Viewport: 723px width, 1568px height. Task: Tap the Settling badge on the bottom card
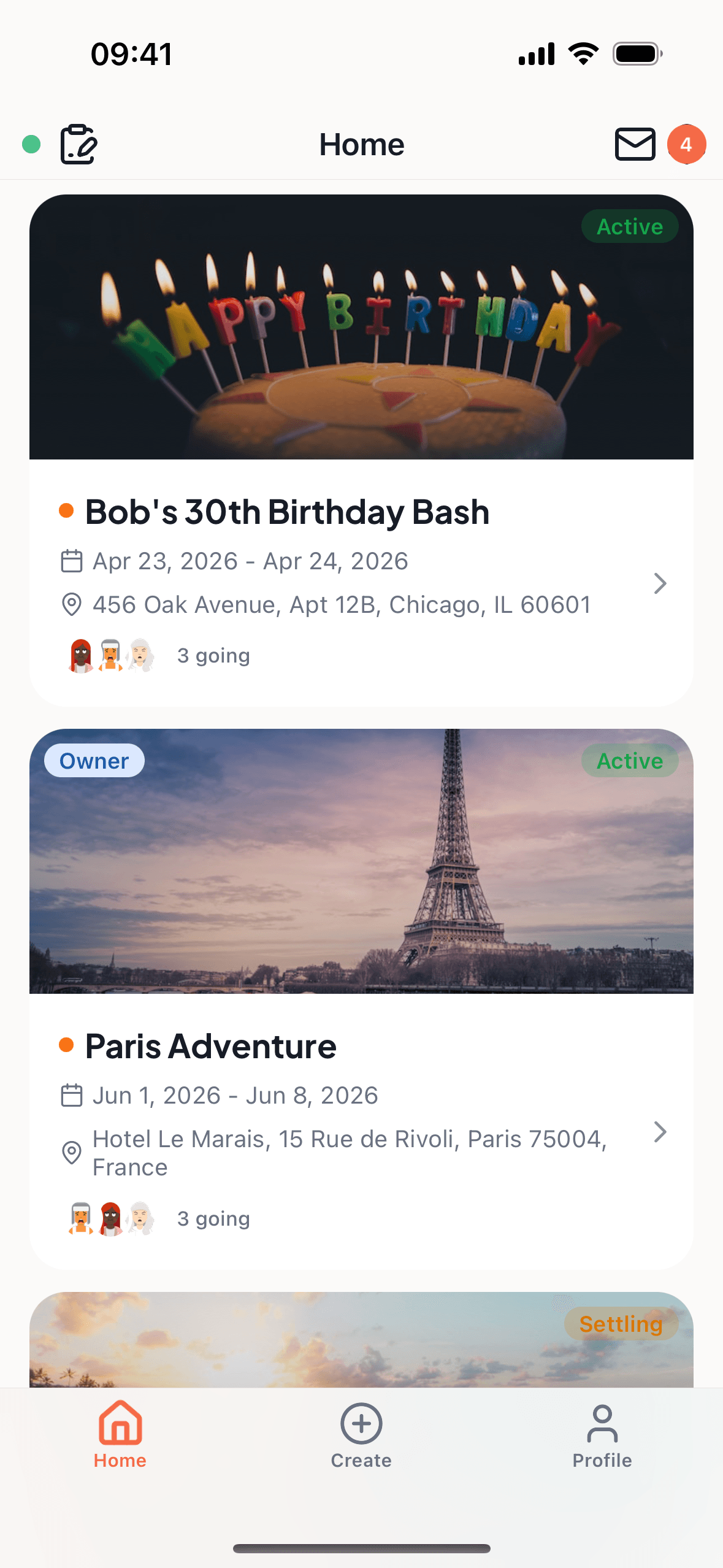point(622,1324)
